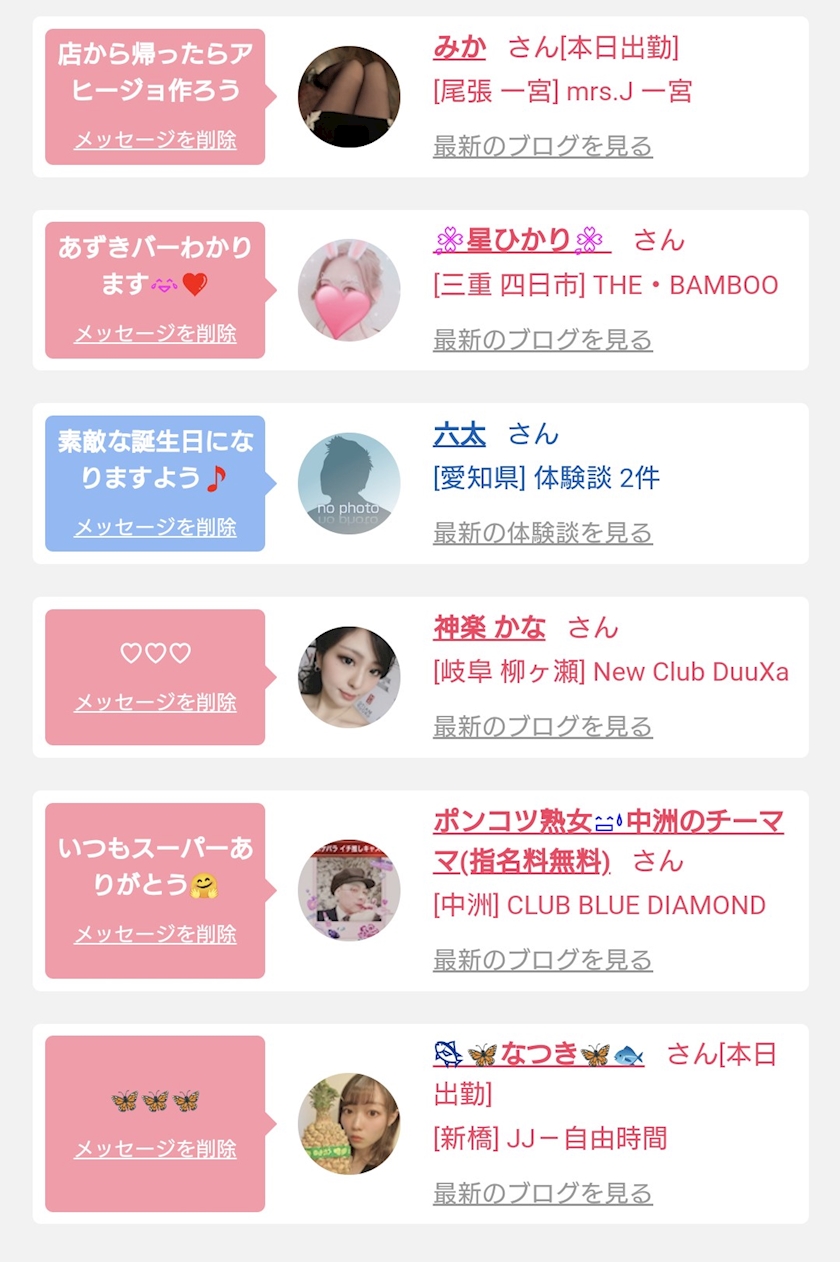Screen dimensions: 840x1262
Task: Open 星ひかり's profile name link
Action: tap(522, 240)
